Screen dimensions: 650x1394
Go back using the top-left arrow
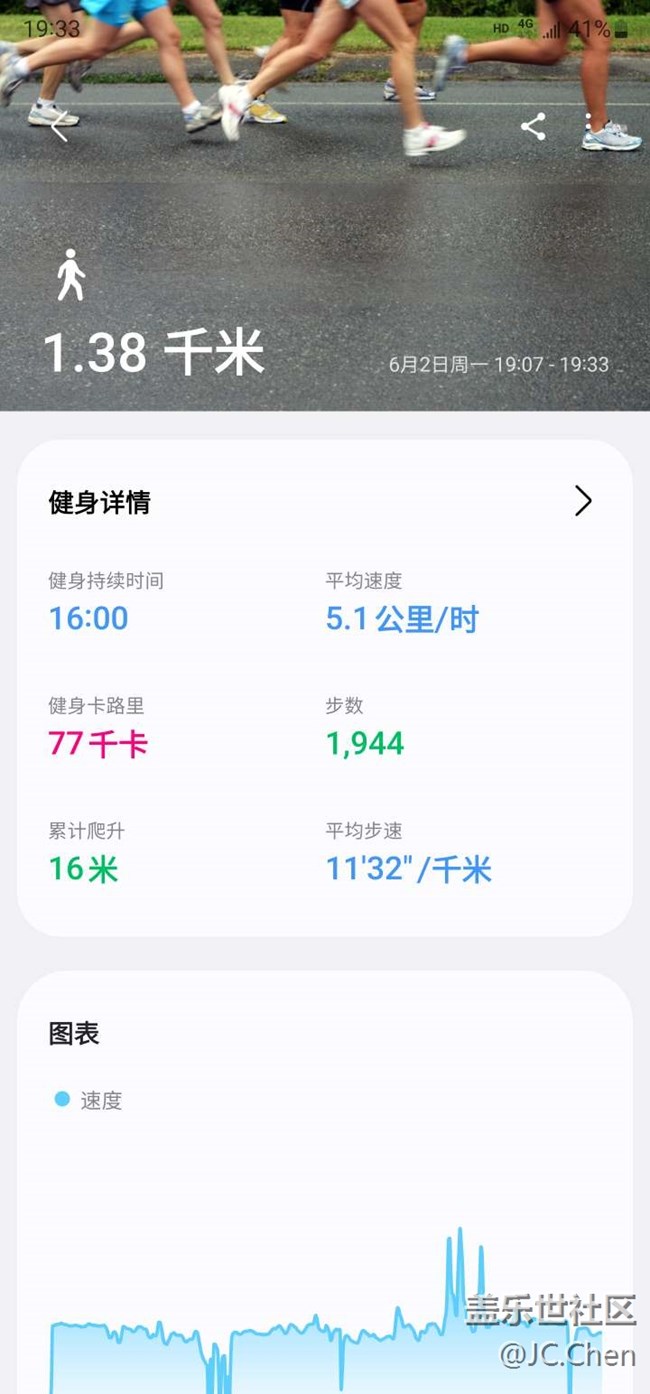60,127
